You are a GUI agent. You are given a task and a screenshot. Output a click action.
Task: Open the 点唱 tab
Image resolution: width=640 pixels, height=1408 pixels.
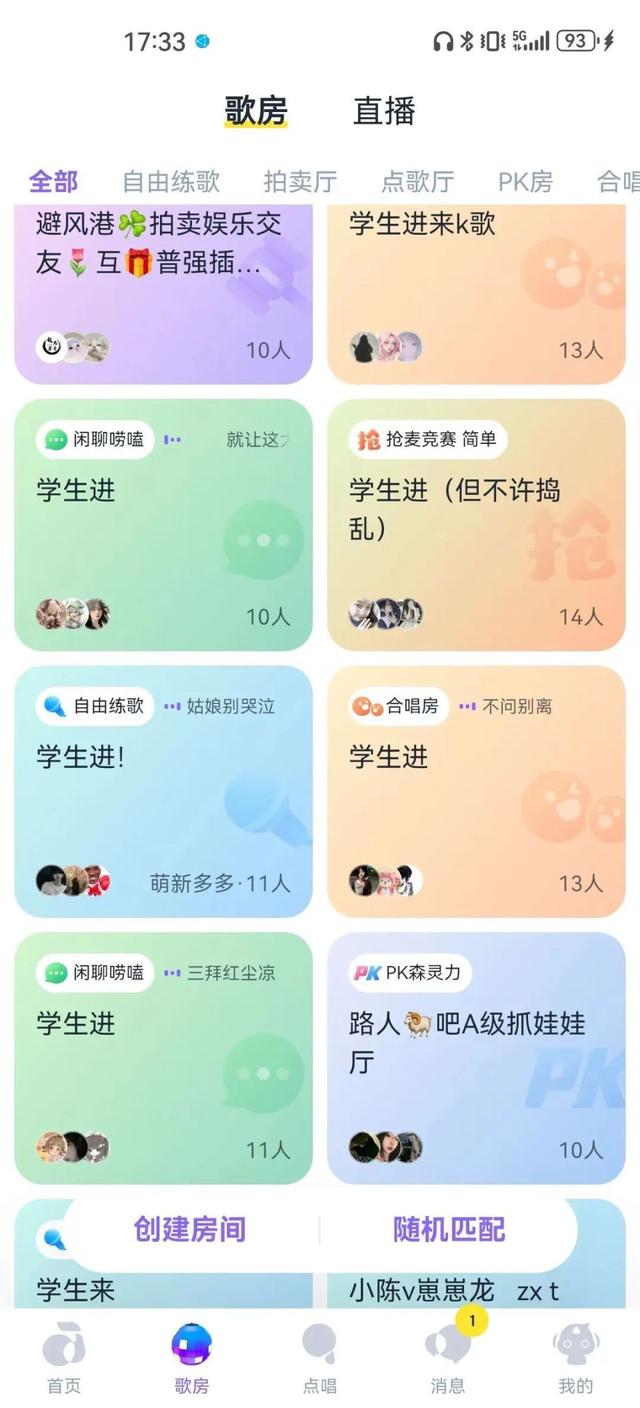(x=320, y=1358)
